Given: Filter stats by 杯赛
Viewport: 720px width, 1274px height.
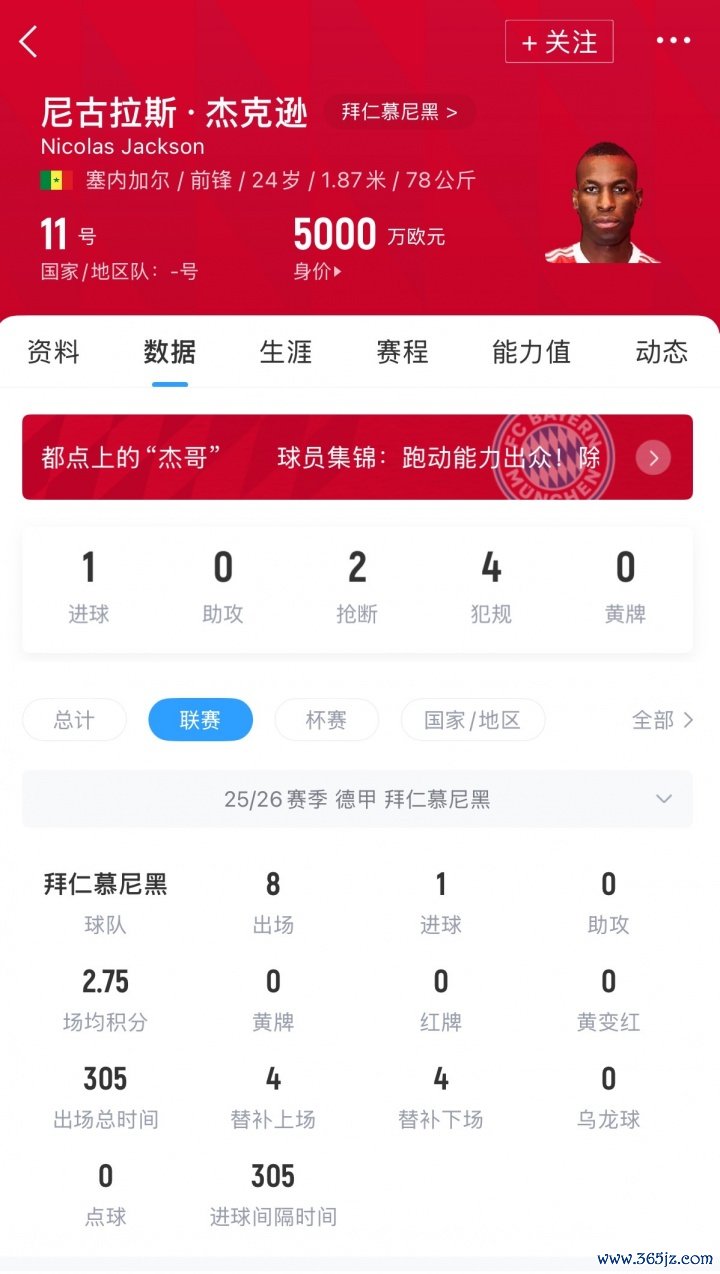Looking at the screenshot, I should (x=326, y=720).
